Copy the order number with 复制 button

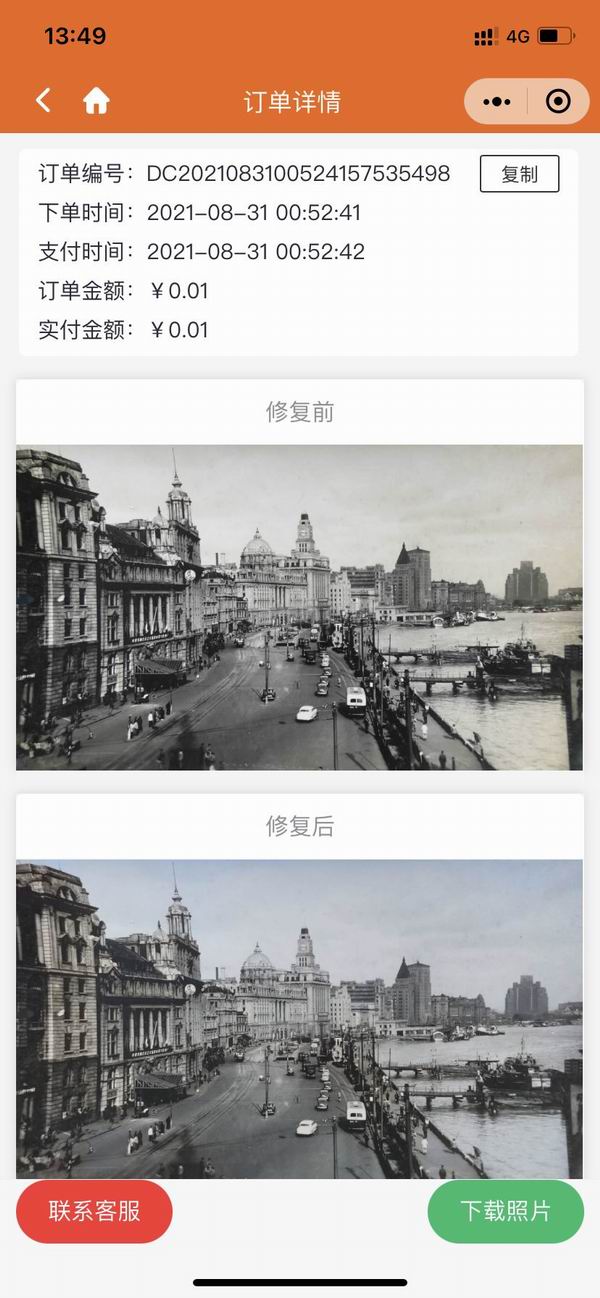519,174
